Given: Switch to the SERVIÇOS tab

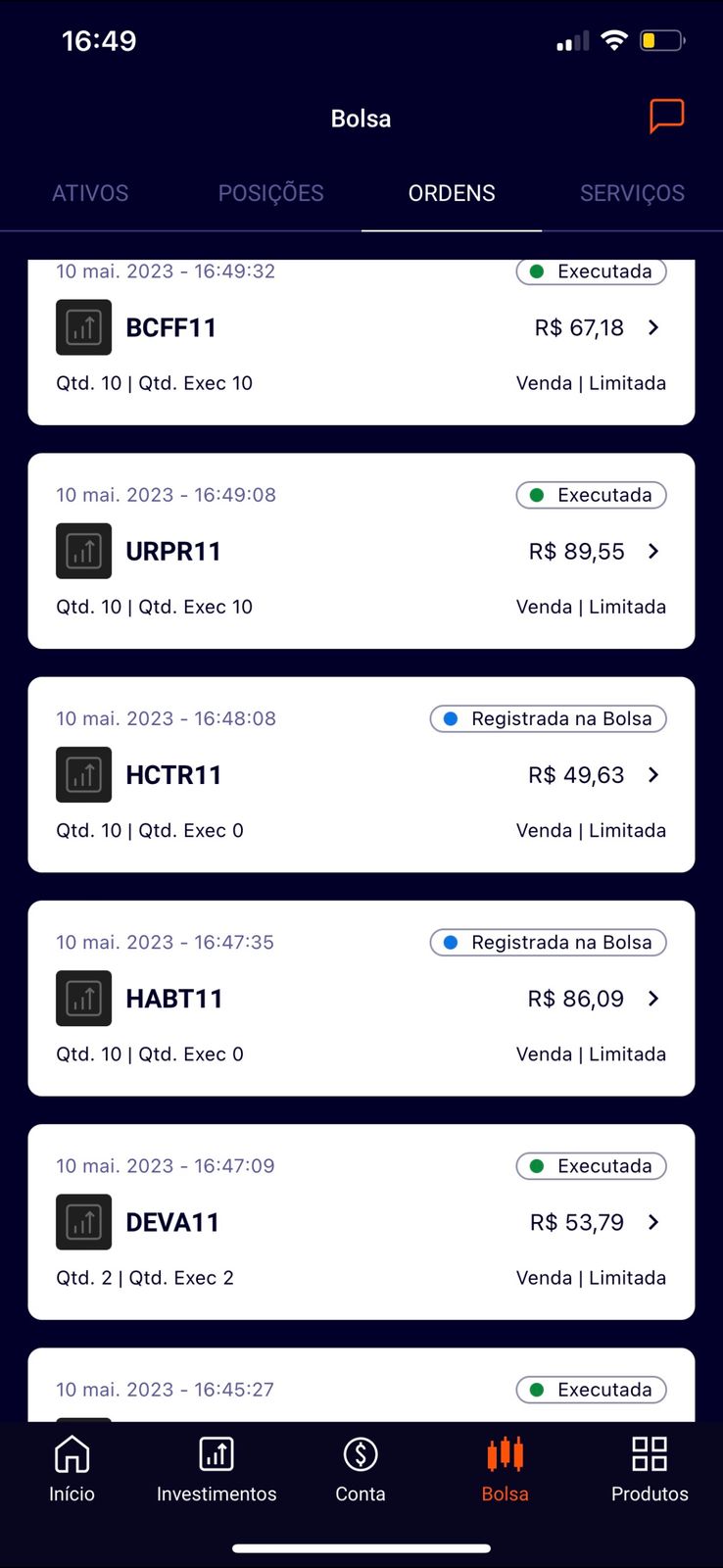Looking at the screenshot, I should coord(632,193).
